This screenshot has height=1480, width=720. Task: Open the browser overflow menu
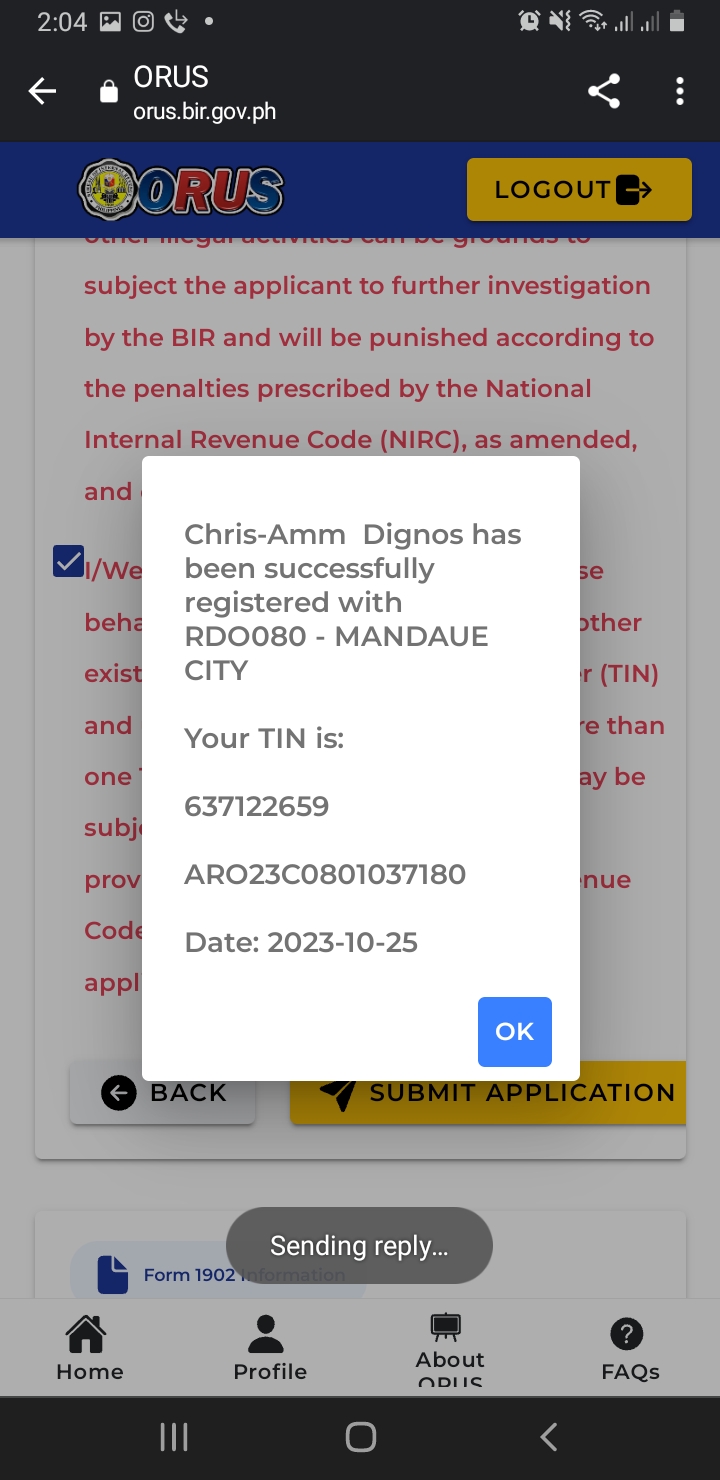(x=679, y=92)
